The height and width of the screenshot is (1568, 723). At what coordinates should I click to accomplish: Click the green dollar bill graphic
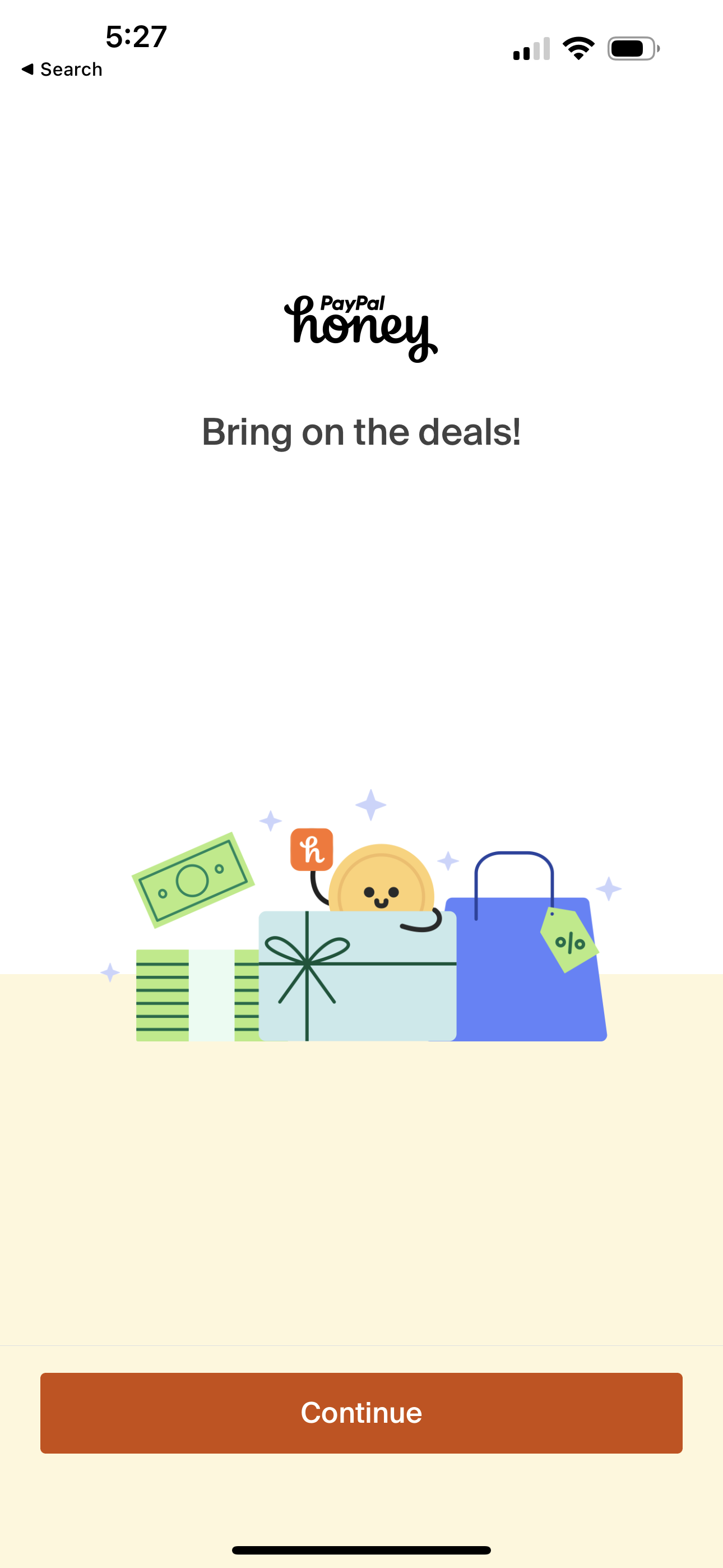point(192,879)
